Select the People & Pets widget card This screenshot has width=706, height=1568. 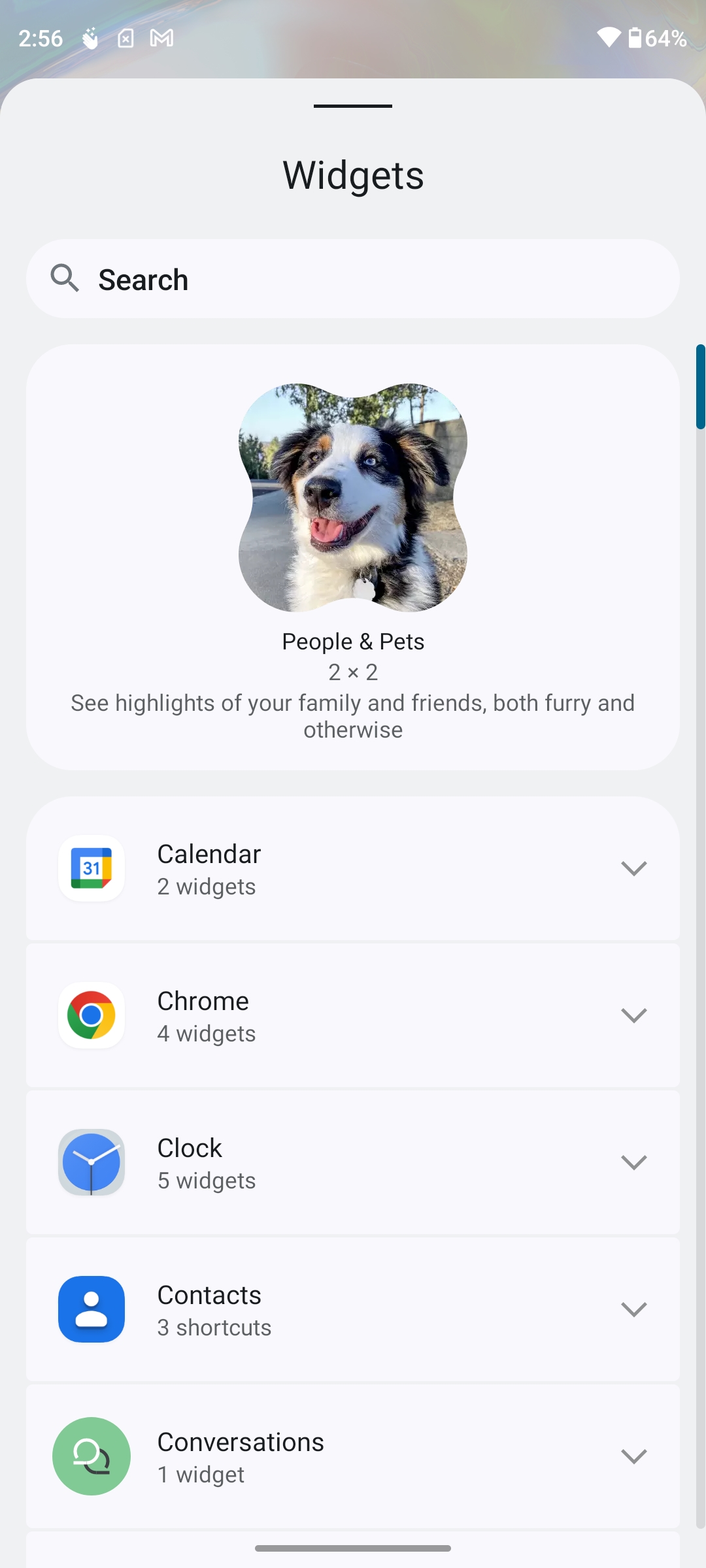point(353,557)
